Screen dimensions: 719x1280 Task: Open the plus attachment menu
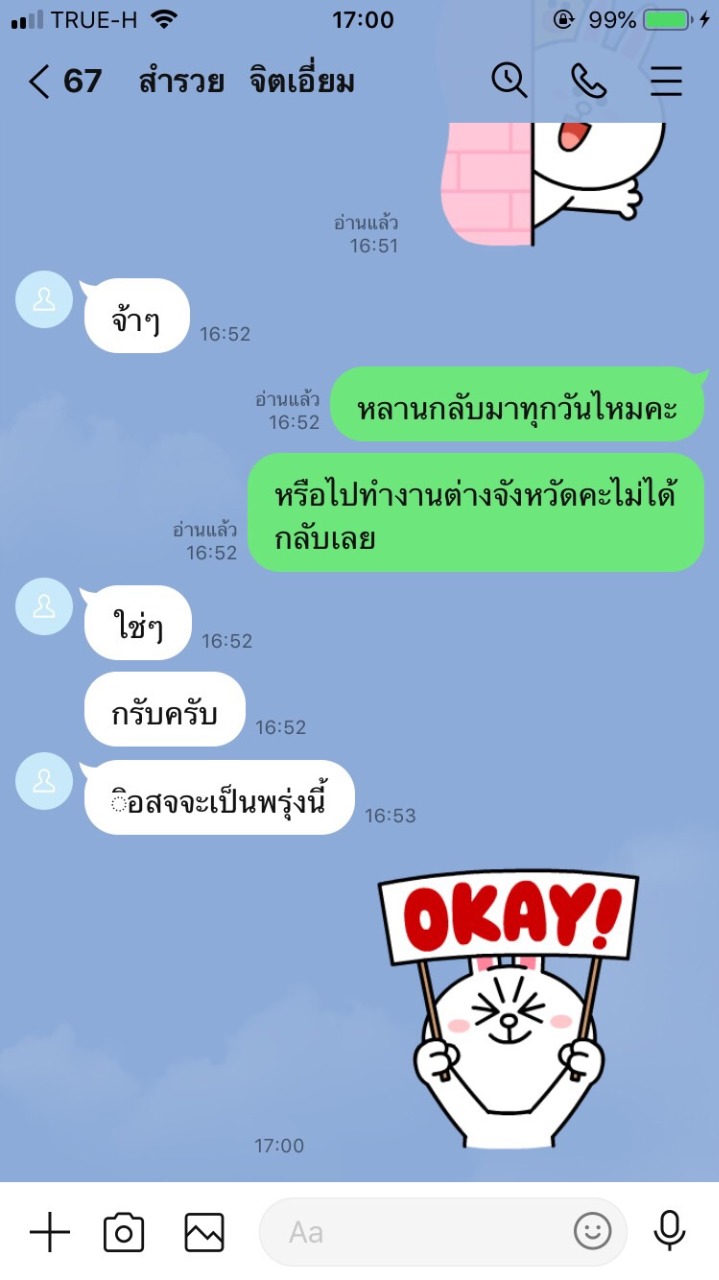(x=49, y=1232)
